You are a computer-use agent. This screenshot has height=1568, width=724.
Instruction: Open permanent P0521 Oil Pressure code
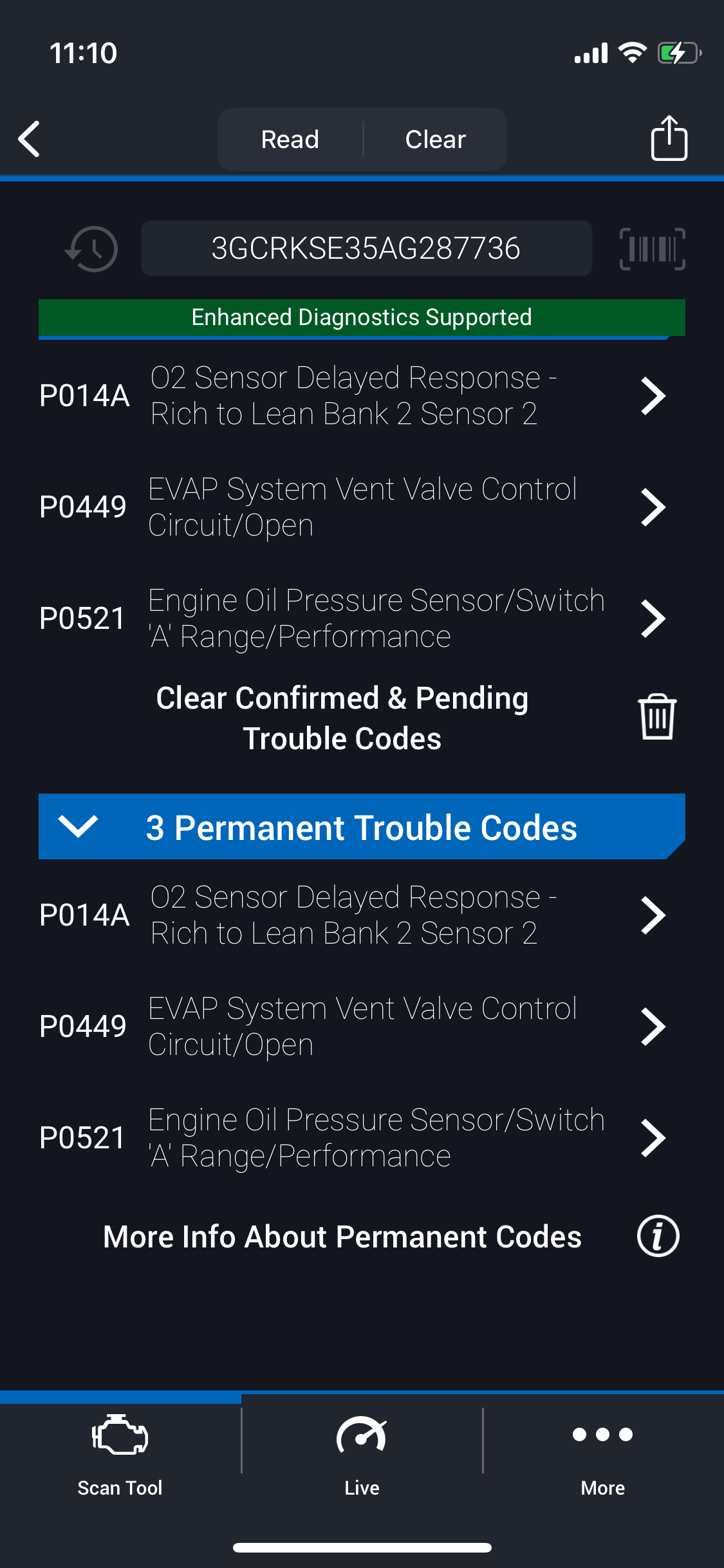353,1137
